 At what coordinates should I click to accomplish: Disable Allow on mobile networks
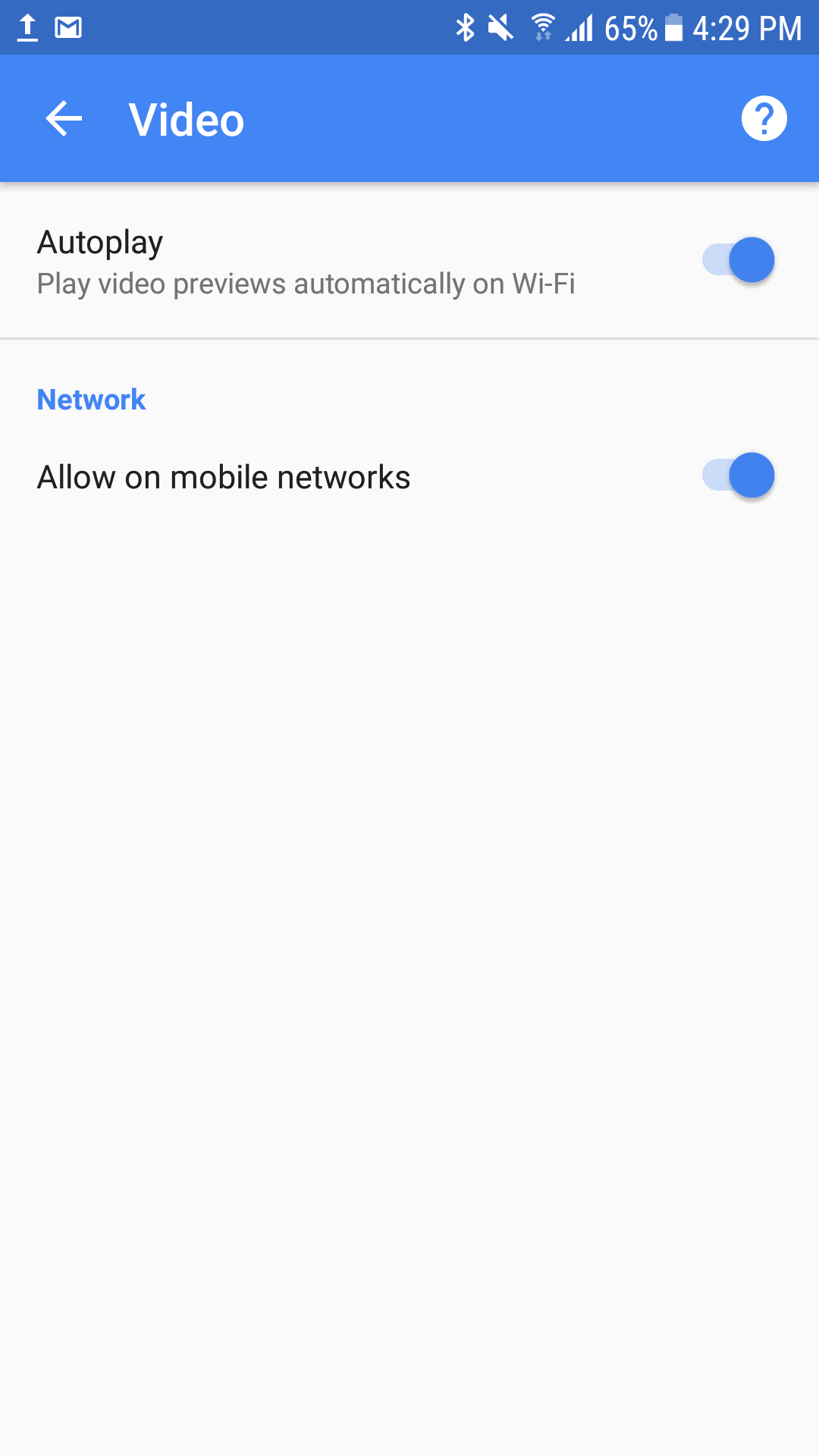tap(739, 475)
